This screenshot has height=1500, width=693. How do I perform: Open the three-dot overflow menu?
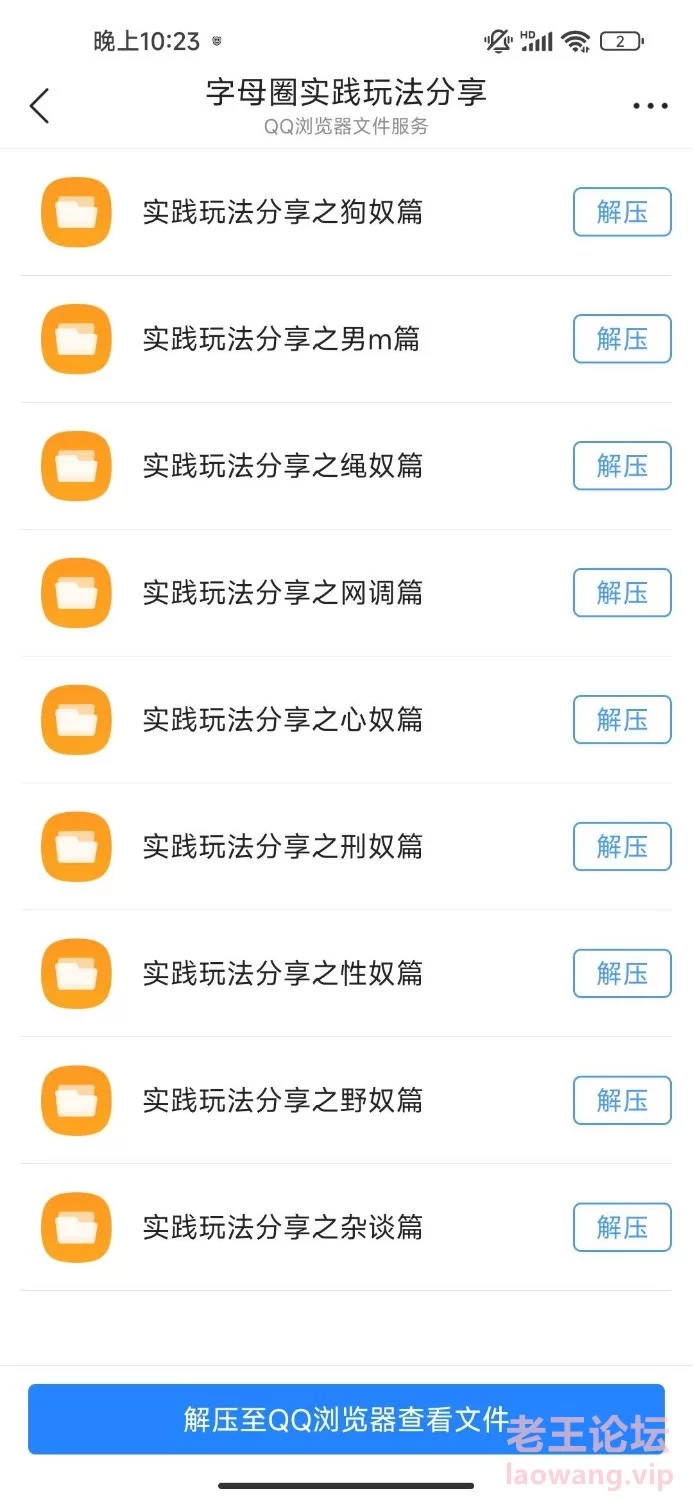point(650,106)
